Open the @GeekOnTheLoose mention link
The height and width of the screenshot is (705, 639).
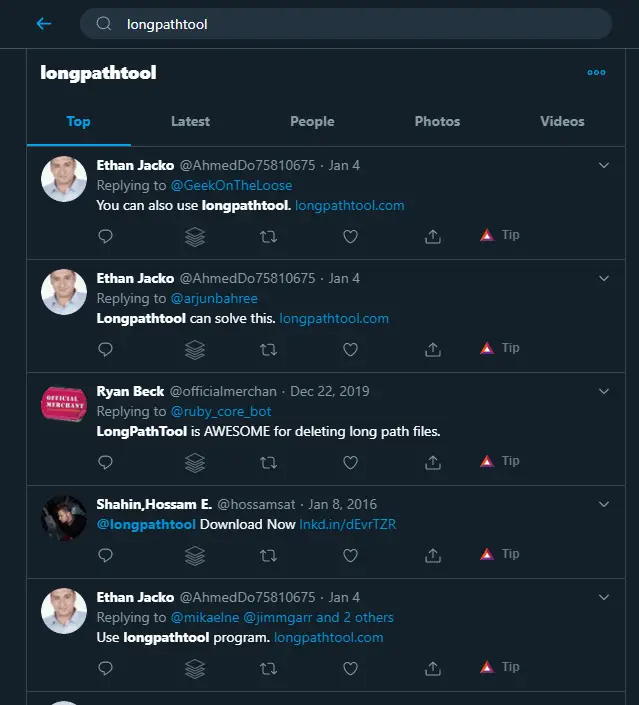231,185
